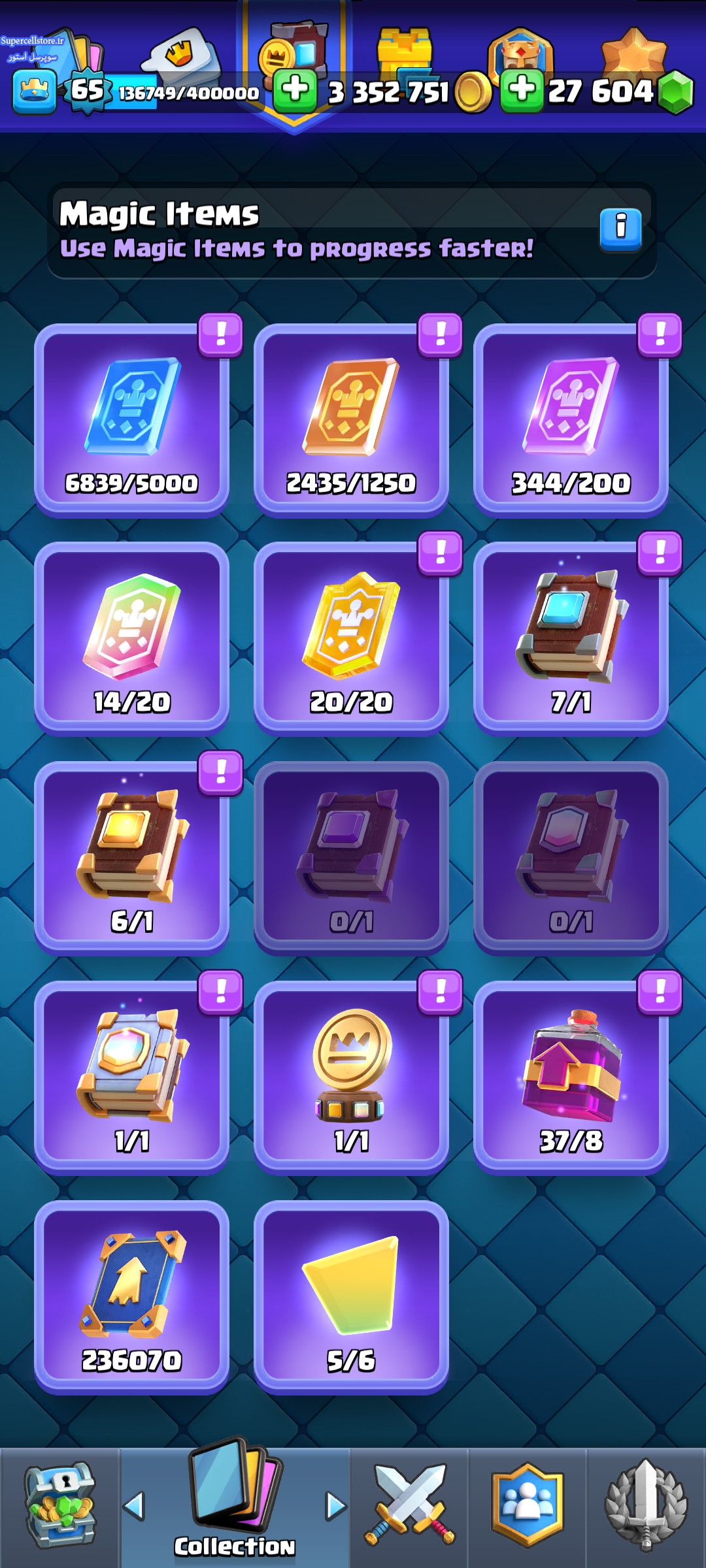Open the magic coin item 1/1
The image size is (706, 1568).
click(x=351, y=1078)
